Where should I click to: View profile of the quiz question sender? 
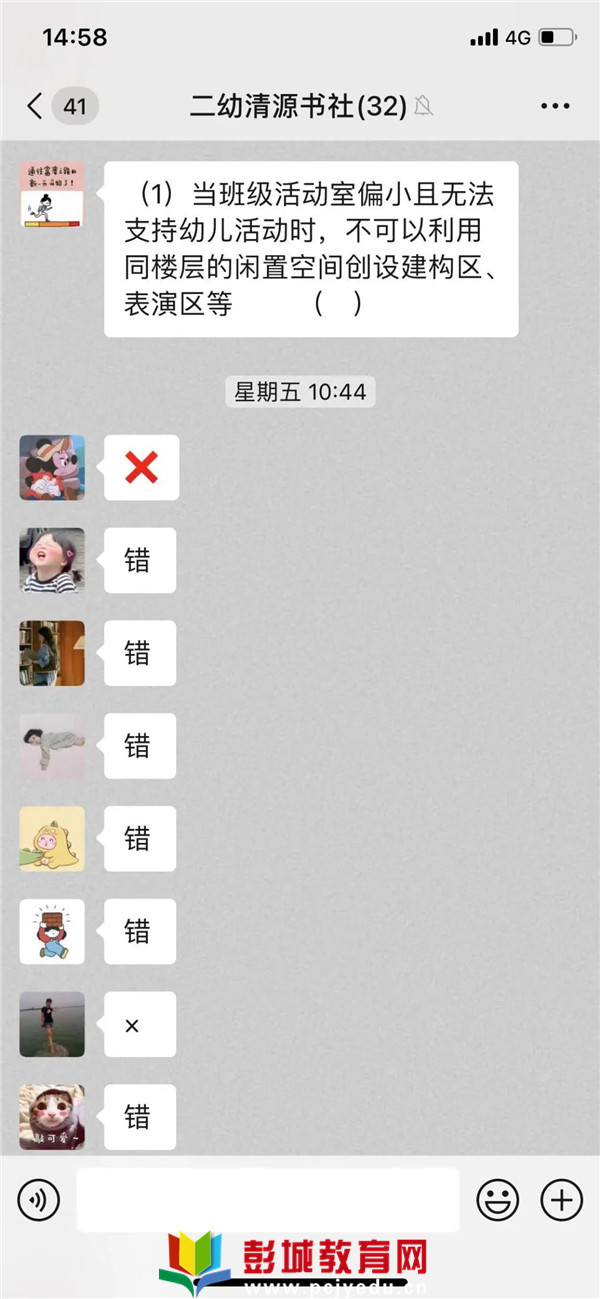[x=52, y=195]
